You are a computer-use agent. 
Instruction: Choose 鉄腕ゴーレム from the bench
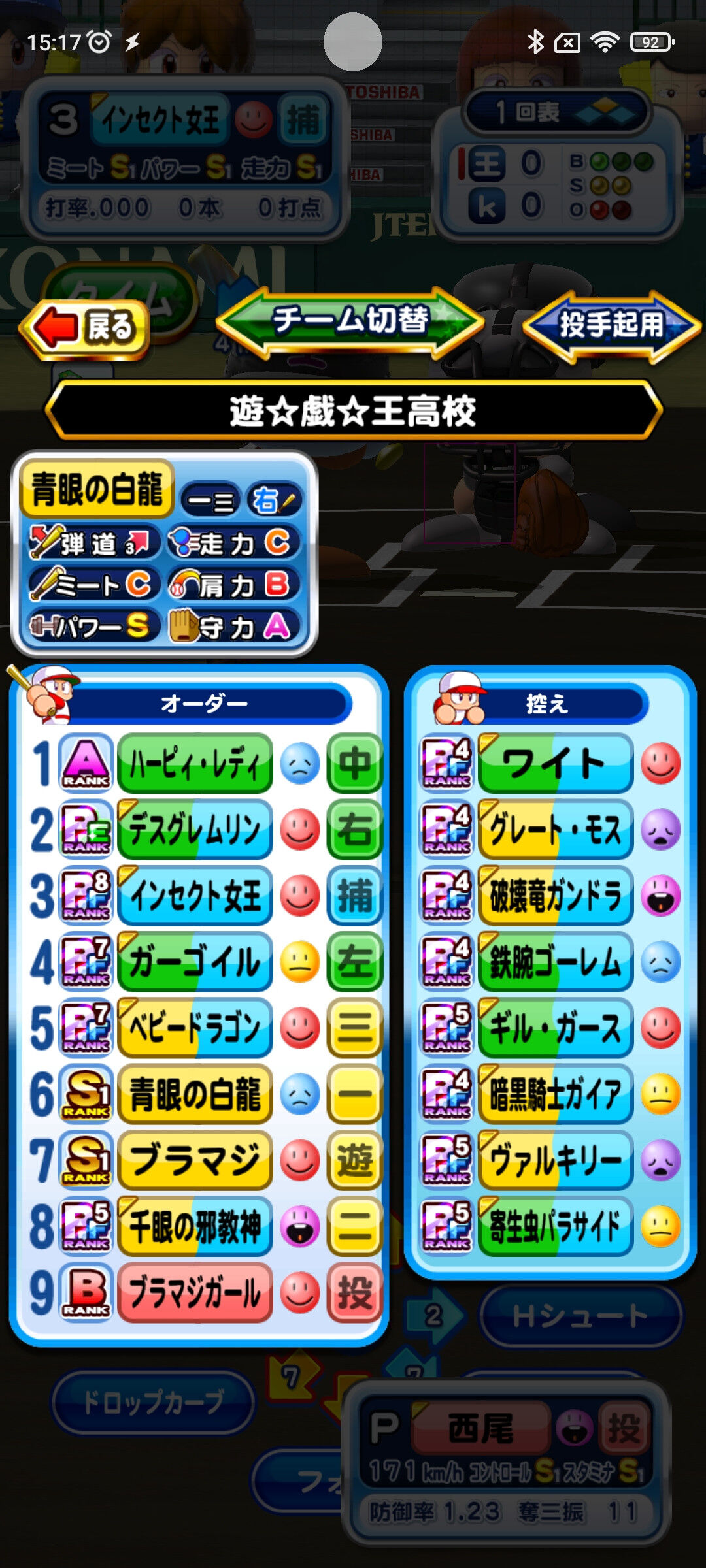coord(555,962)
